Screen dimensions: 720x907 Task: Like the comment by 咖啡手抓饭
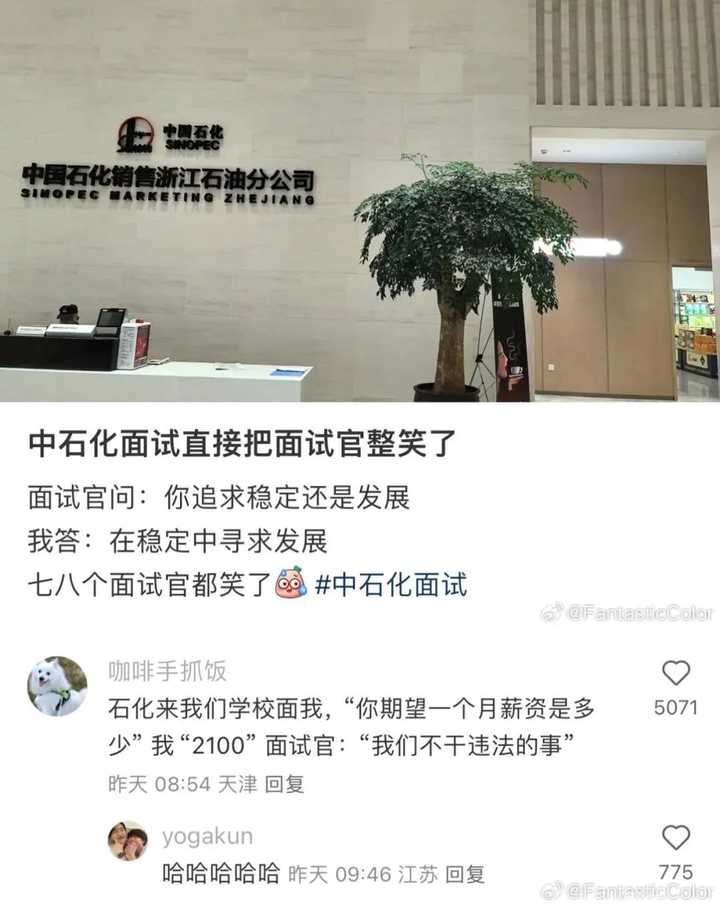(676, 673)
